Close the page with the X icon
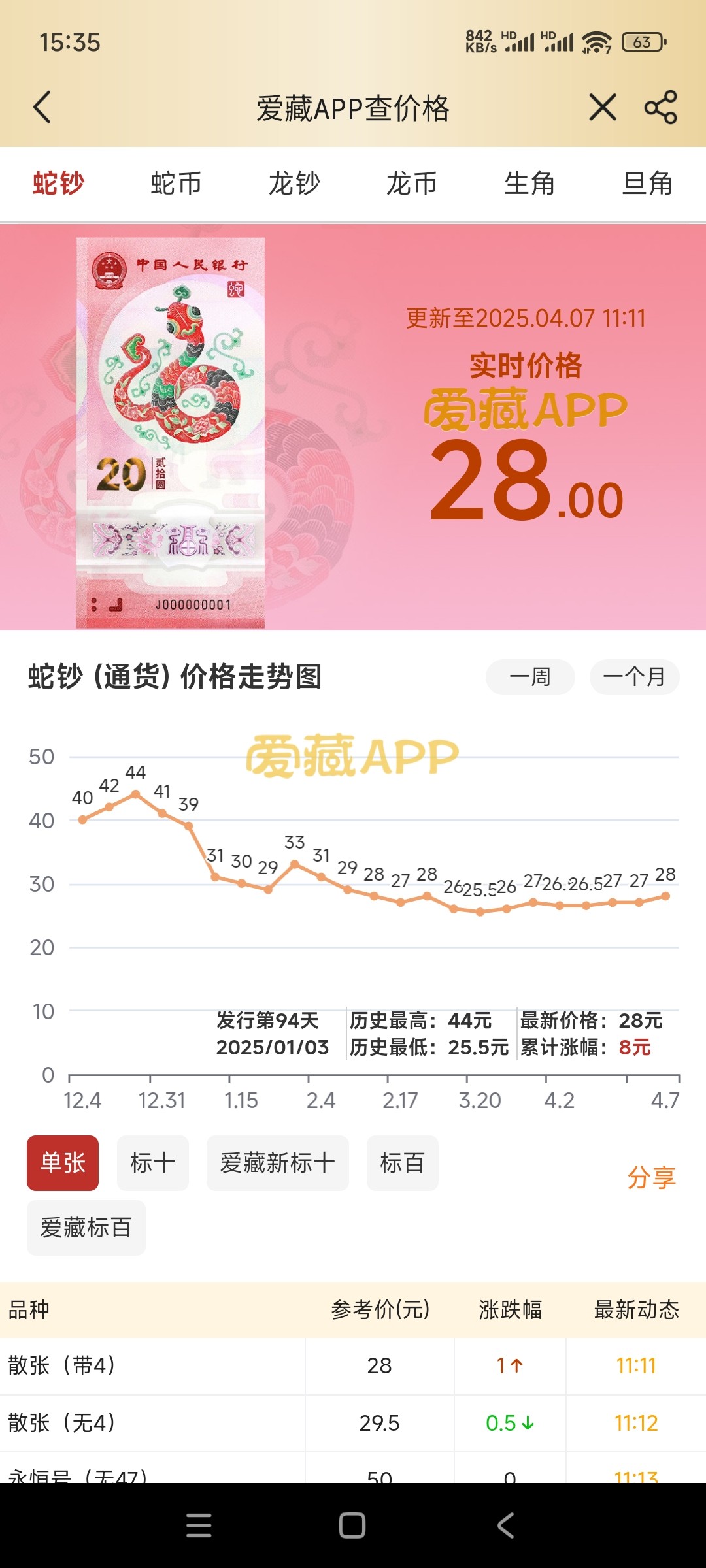Image resolution: width=706 pixels, height=1568 pixels. pos(602,107)
